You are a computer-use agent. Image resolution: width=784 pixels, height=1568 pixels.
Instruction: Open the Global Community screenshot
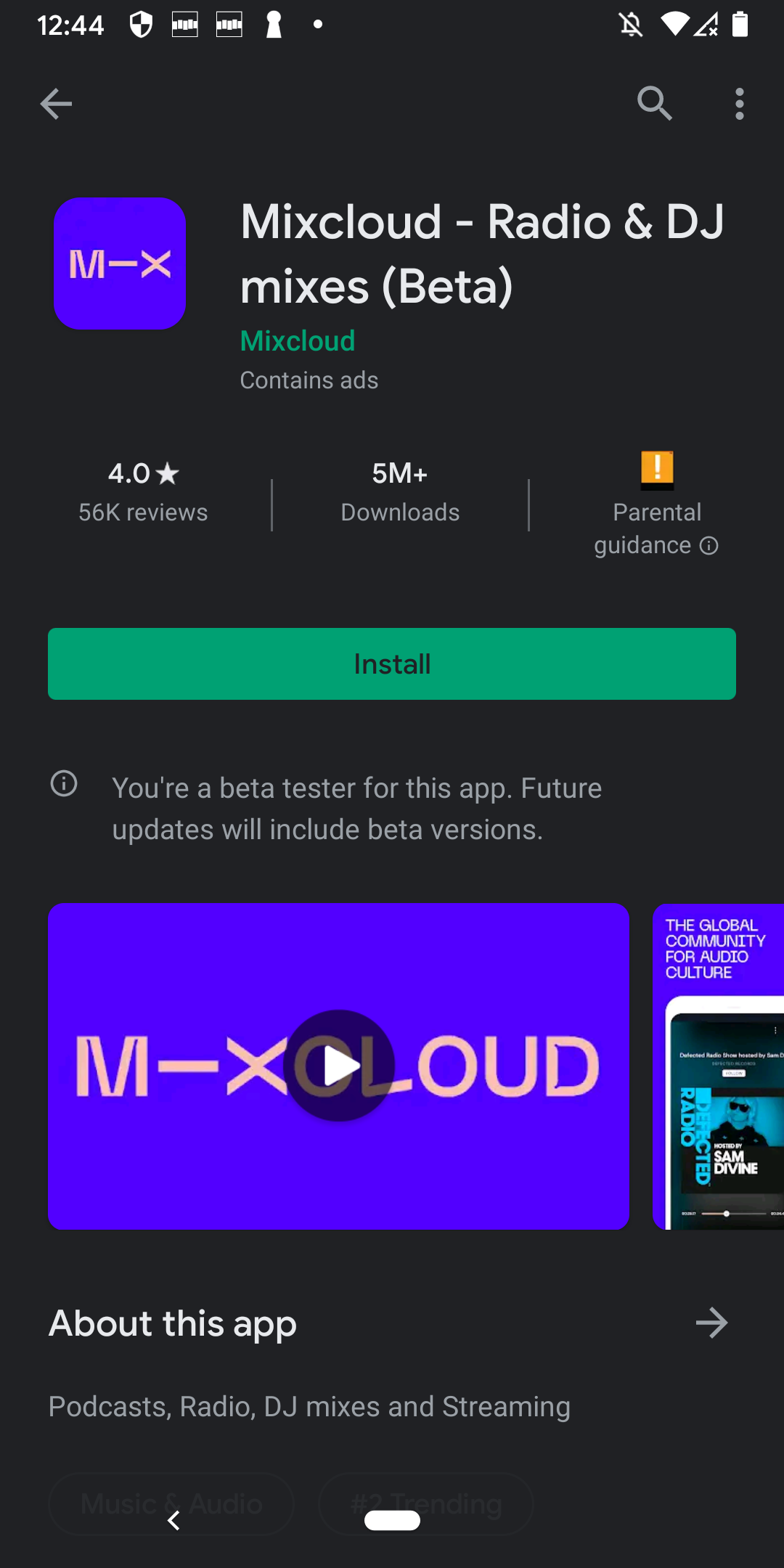tap(718, 1066)
